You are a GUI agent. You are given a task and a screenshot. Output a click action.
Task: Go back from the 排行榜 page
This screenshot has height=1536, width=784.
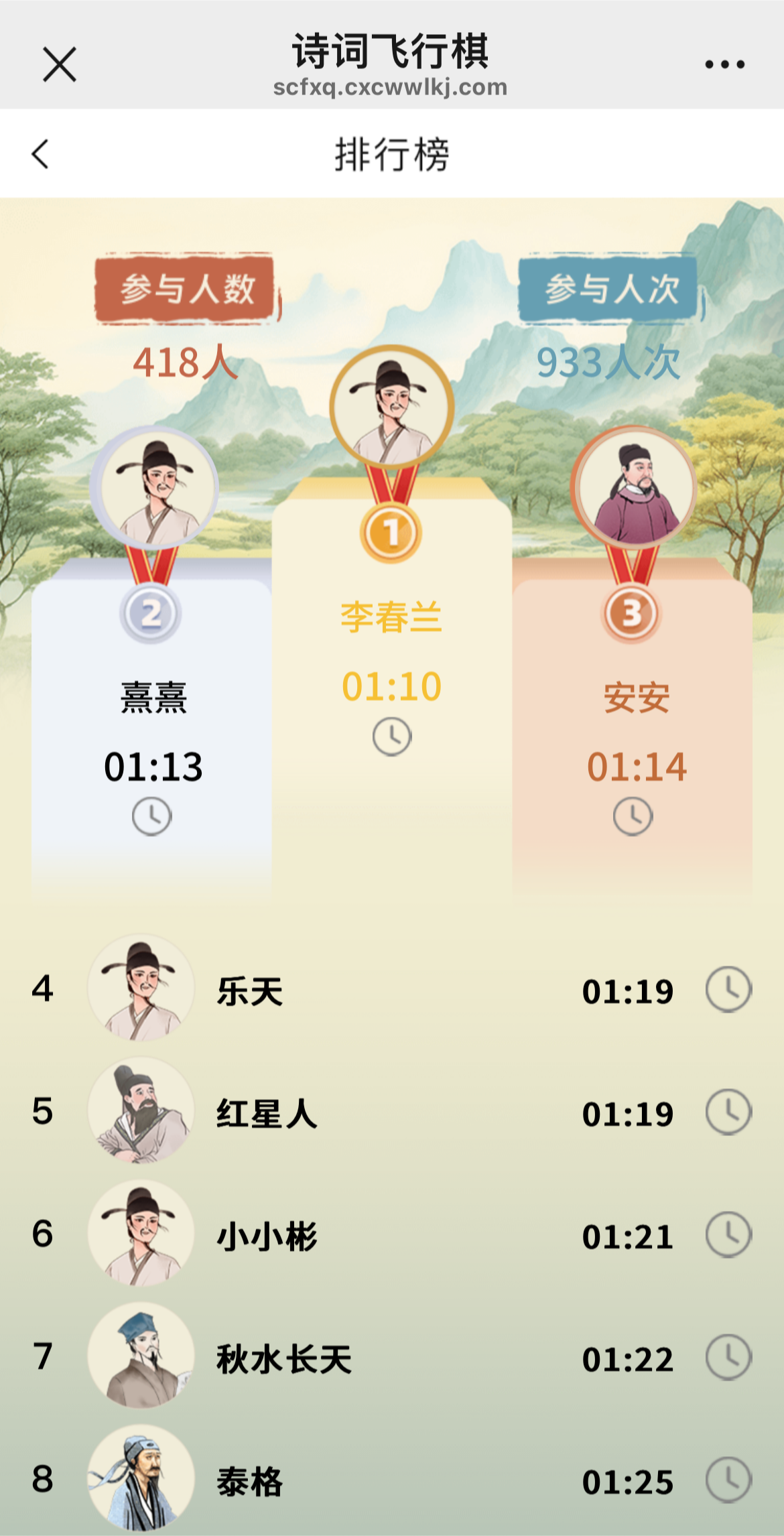coord(41,154)
